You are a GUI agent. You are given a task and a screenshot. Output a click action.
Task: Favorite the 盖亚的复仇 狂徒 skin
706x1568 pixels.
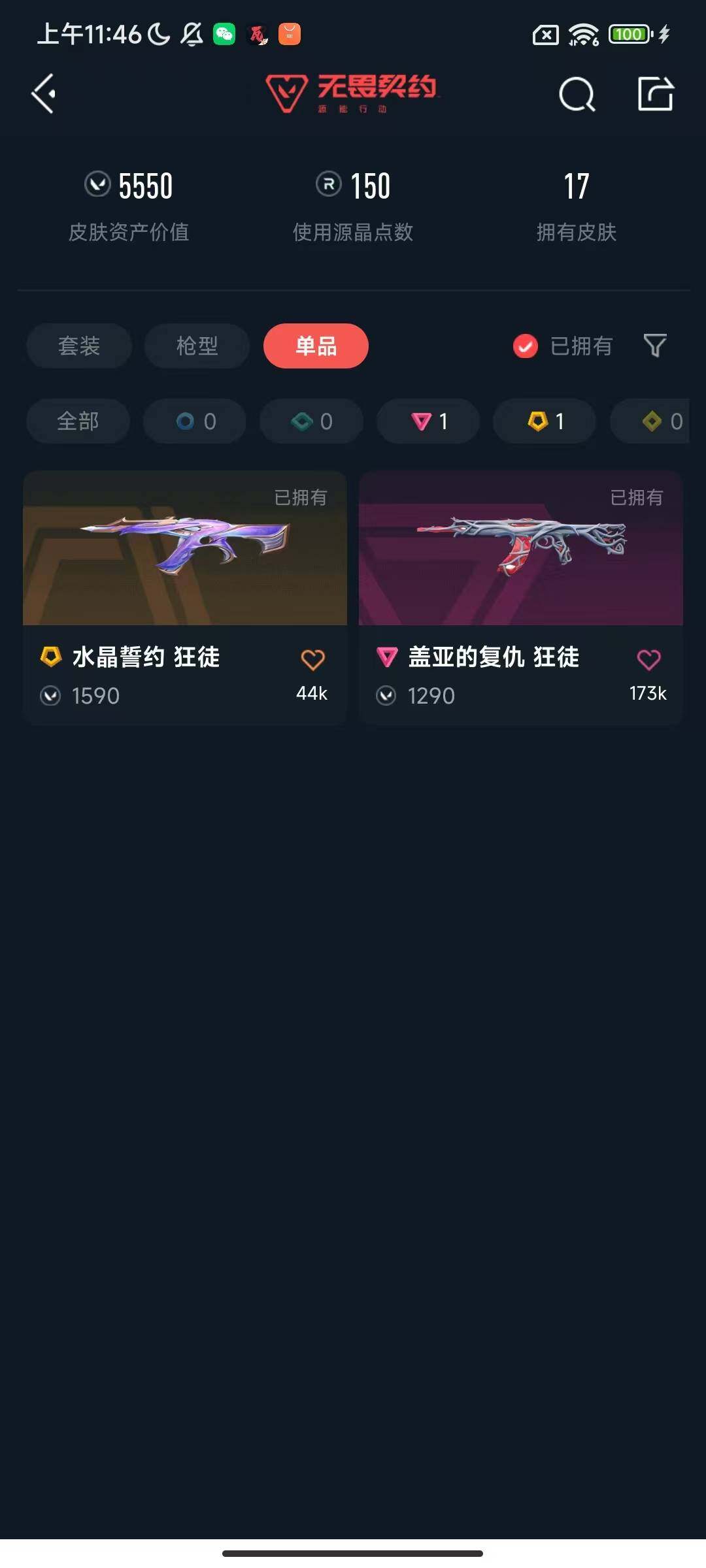pyautogui.click(x=649, y=659)
